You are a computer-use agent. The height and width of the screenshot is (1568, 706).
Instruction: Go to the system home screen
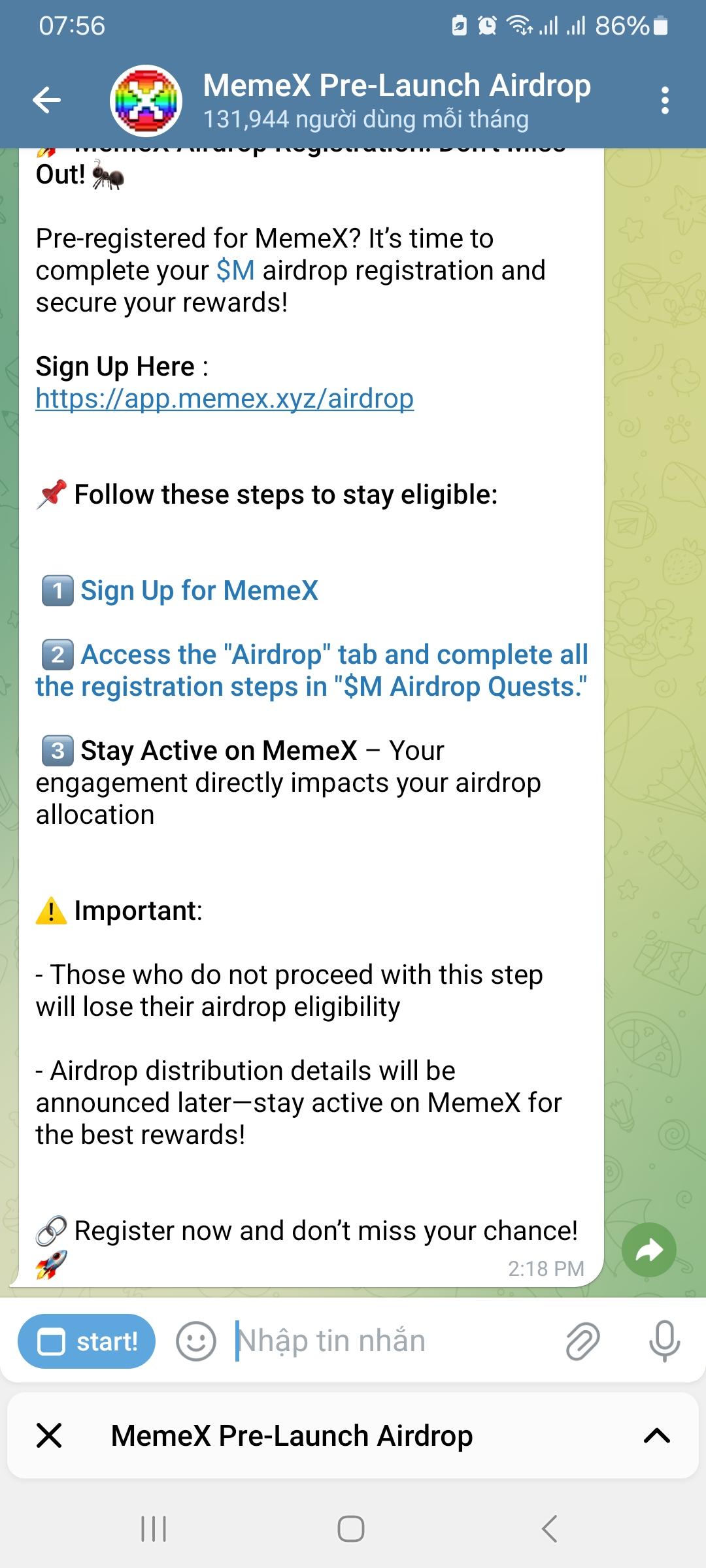(x=351, y=1529)
